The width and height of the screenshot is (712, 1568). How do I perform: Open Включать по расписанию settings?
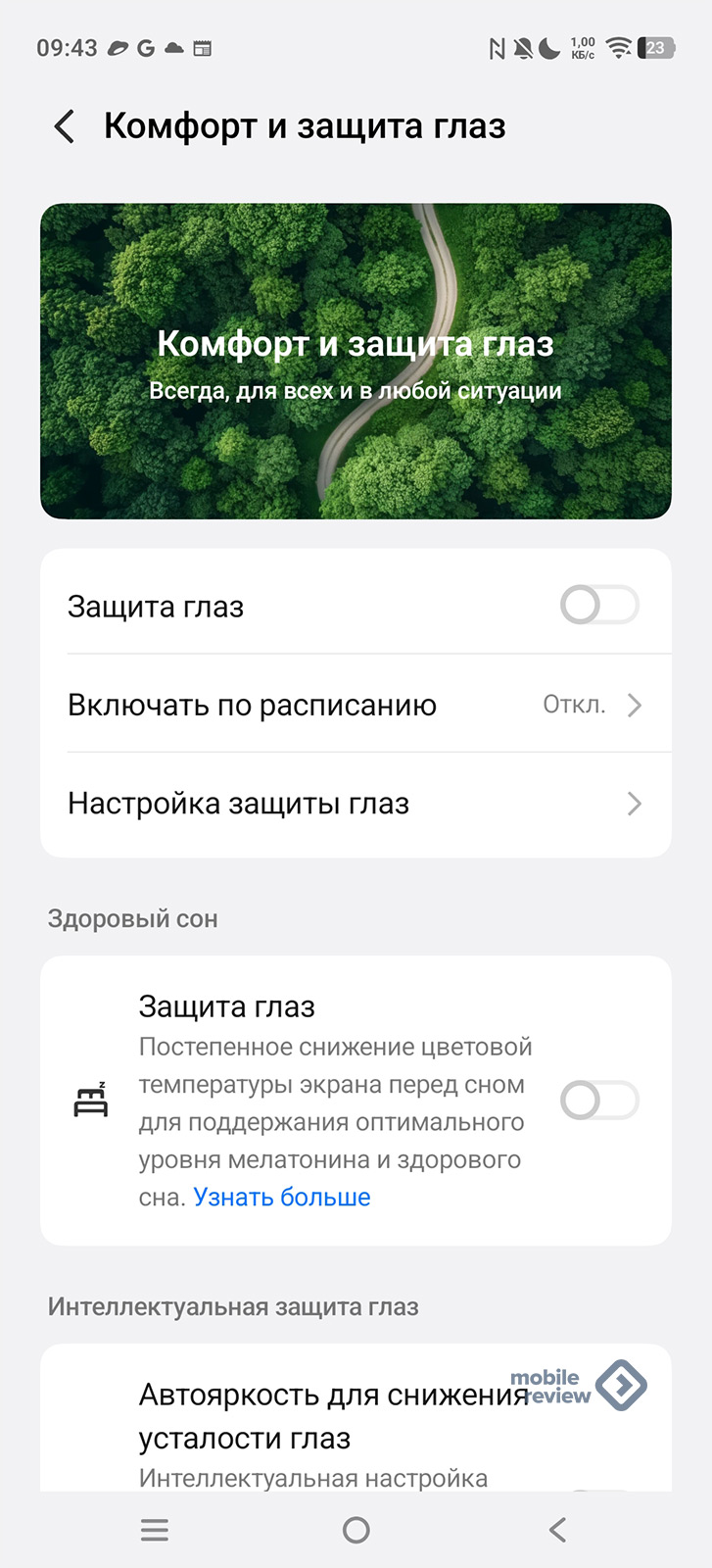355,705
